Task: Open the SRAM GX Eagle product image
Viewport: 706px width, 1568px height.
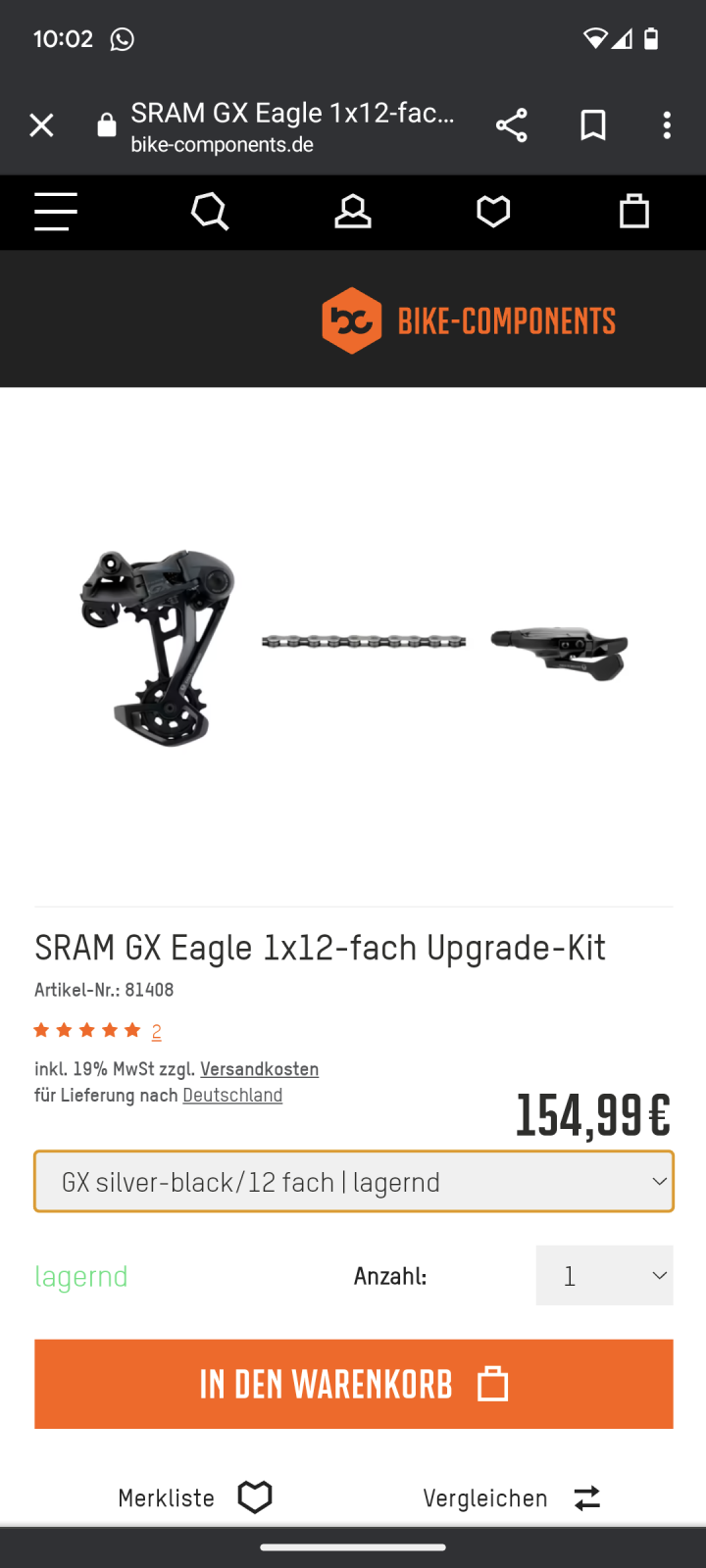Action: (x=353, y=647)
